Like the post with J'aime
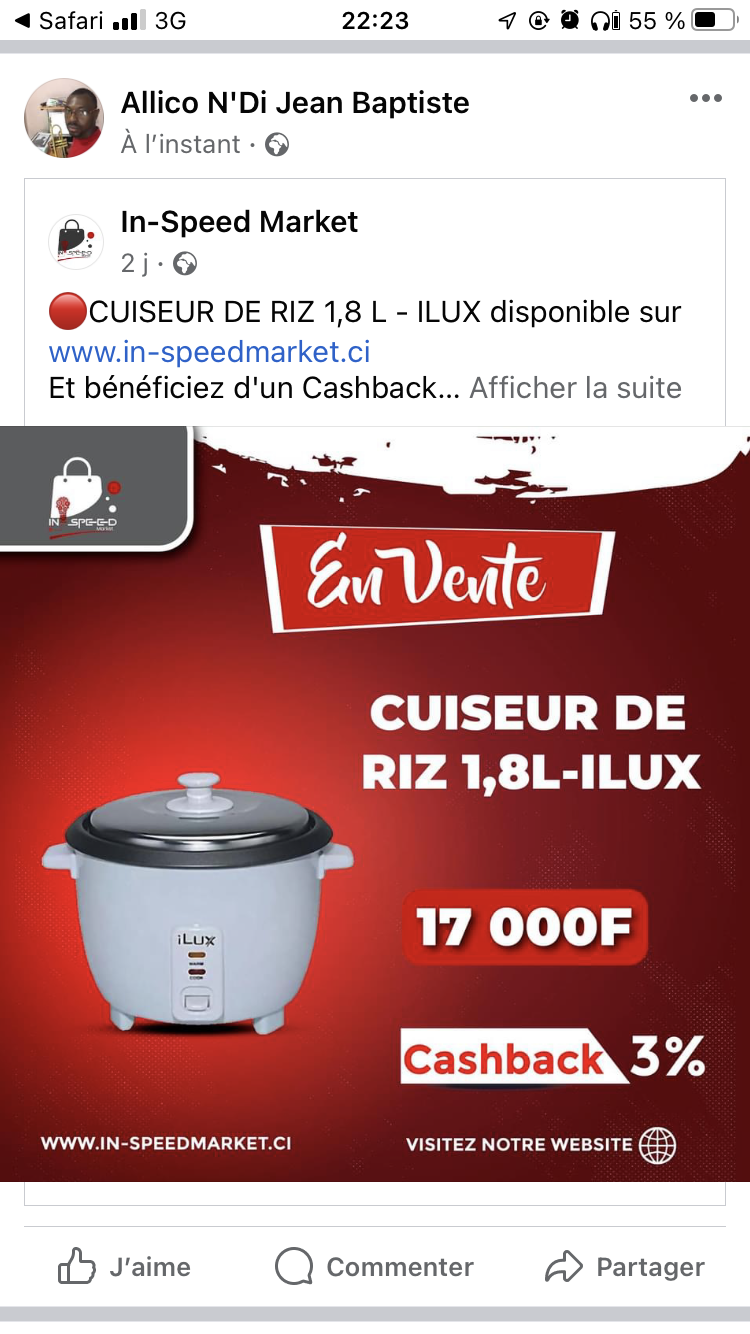The image size is (750, 1334). 124,1267
